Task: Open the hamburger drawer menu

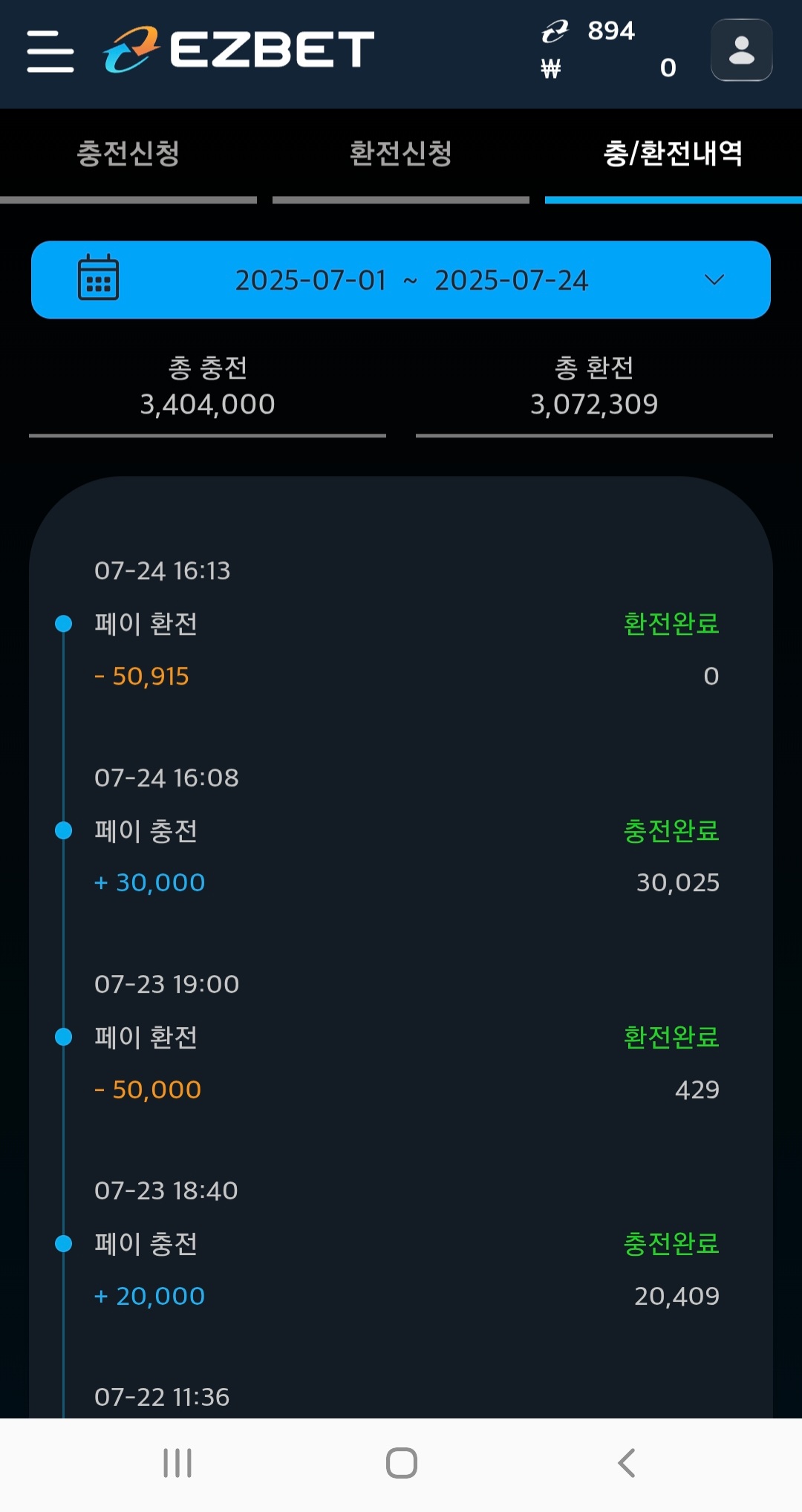Action: pyautogui.click(x=50, y=51)
